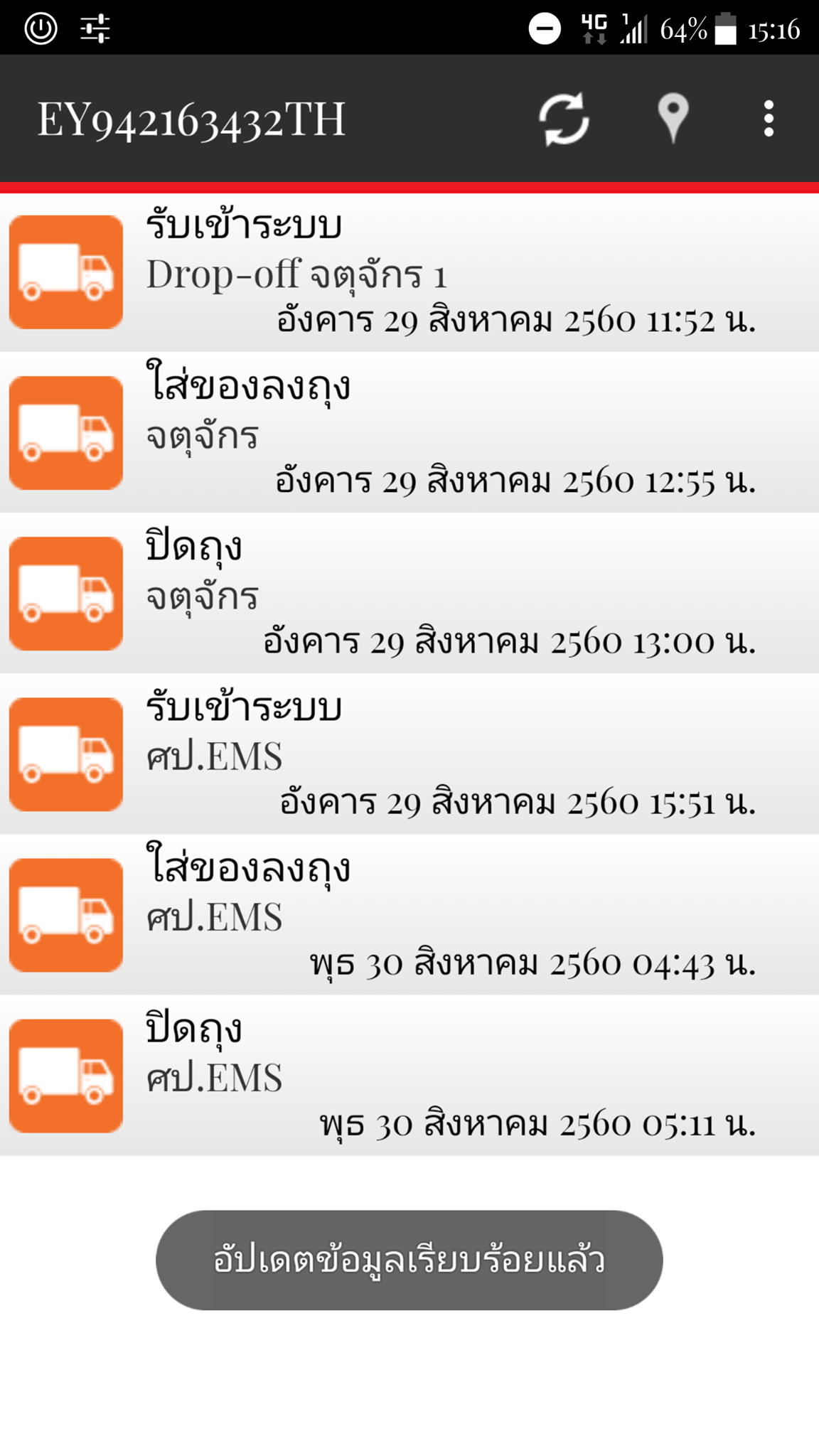Open the three-dot overflow menu
819x1456 pixels.
coord(769,119)
